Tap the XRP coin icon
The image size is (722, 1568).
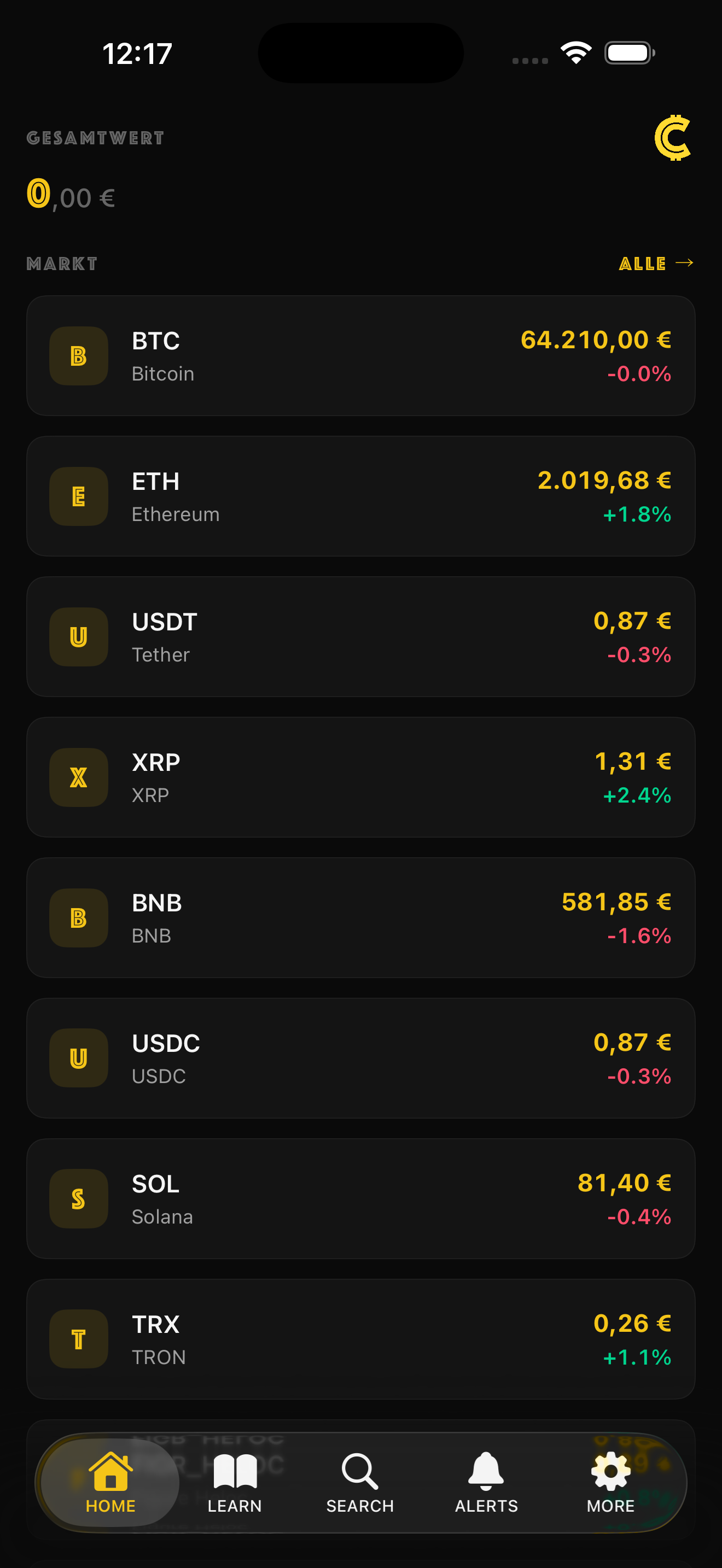pos(78,777)
